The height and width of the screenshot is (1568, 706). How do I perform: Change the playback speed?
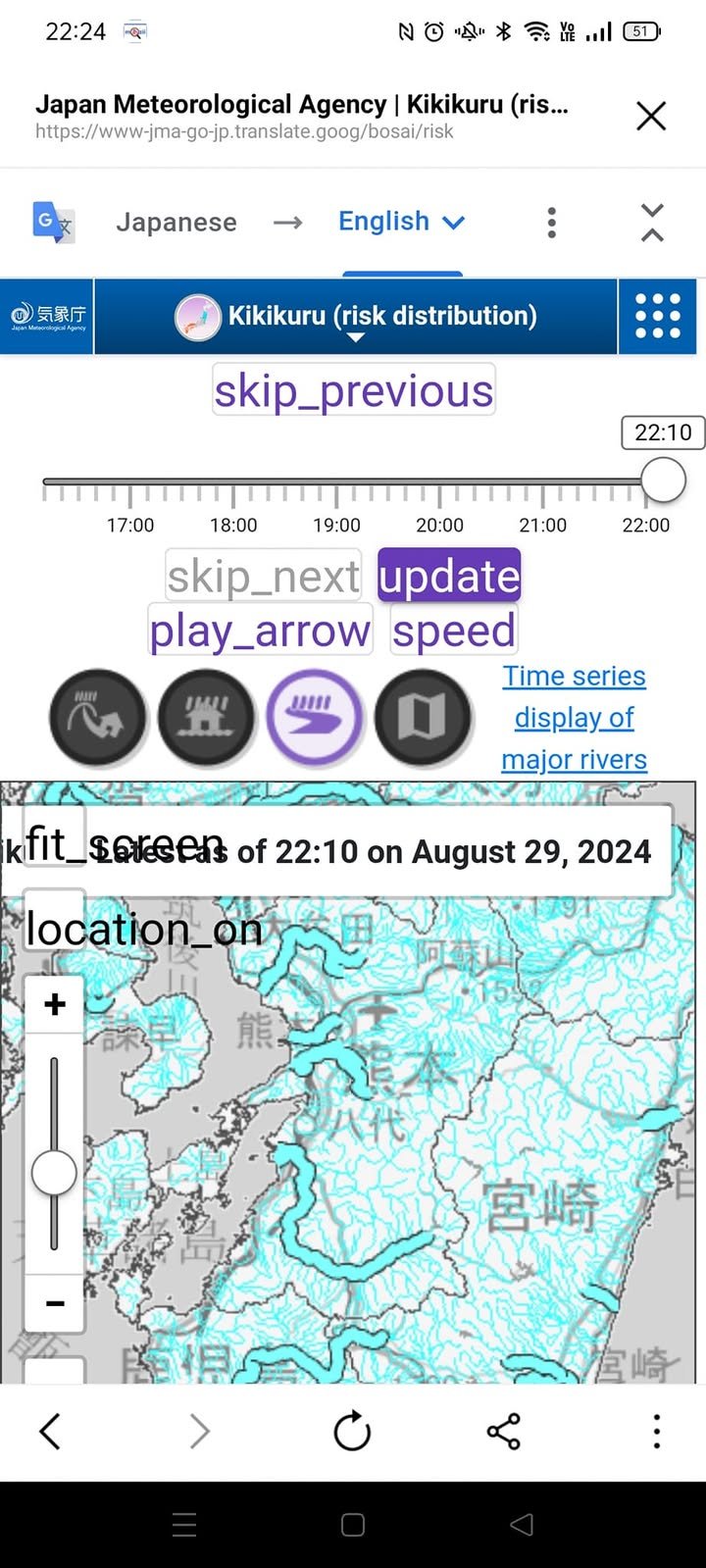coord(453,630)
